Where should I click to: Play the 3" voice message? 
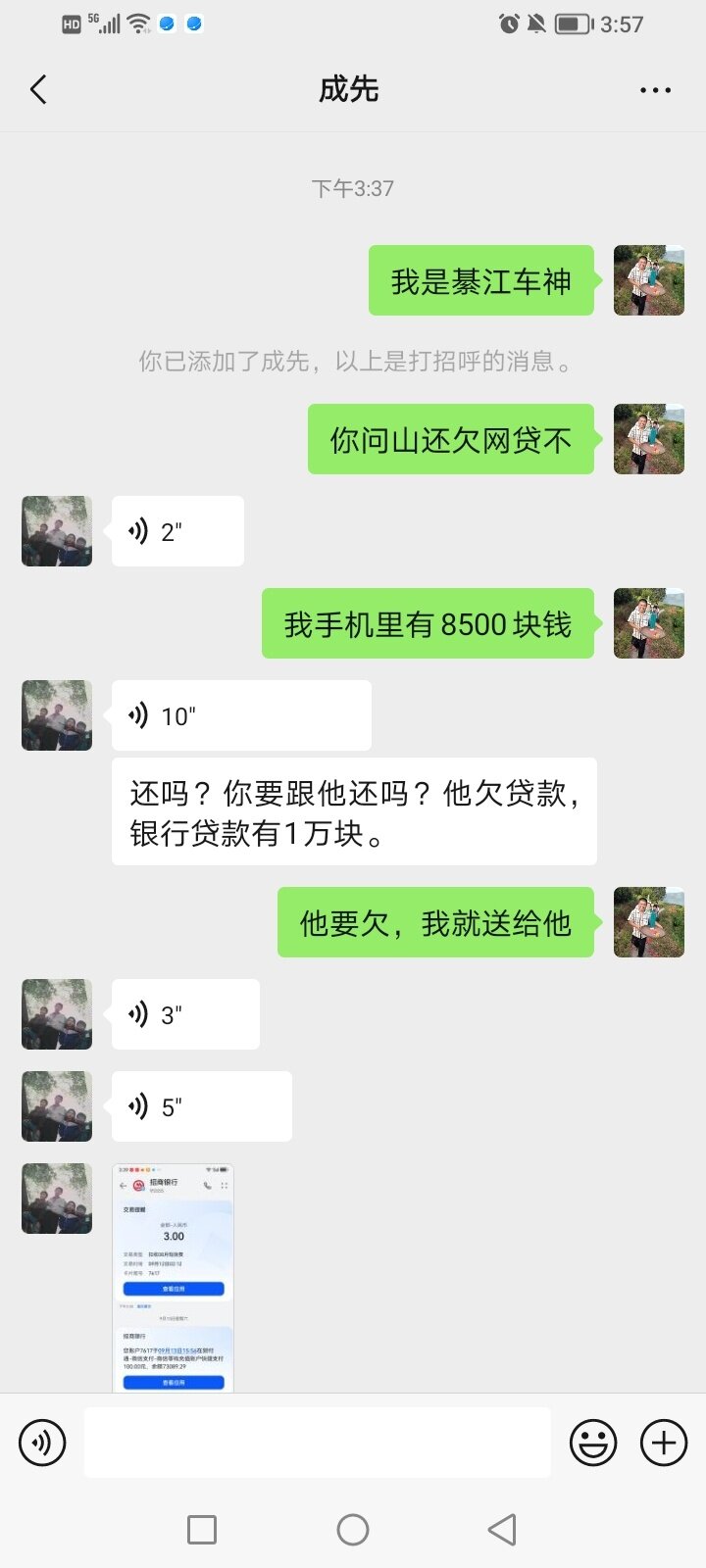coord(185,1014)
